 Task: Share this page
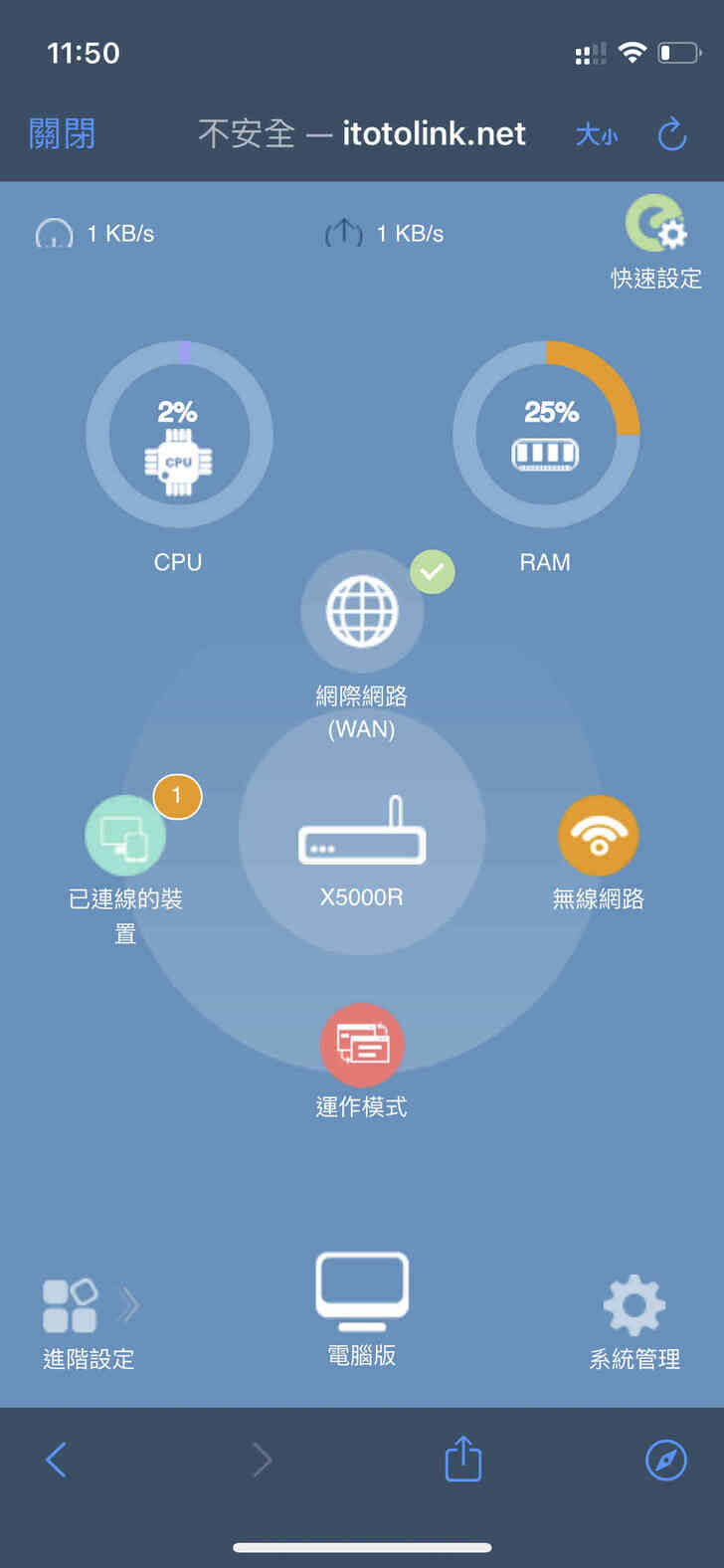click(462, 1460)
